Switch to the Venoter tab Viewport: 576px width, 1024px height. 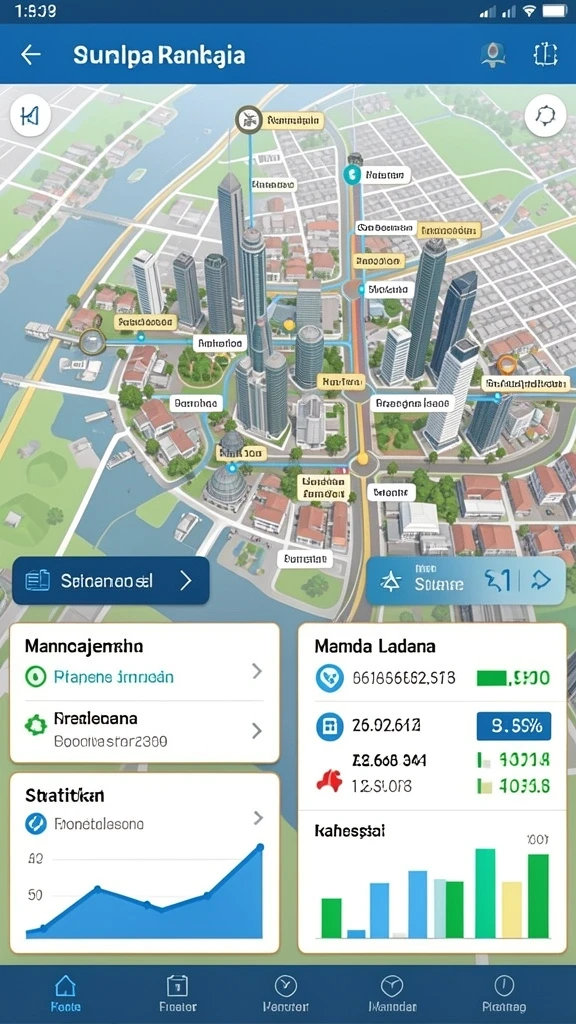click(285, 993)
